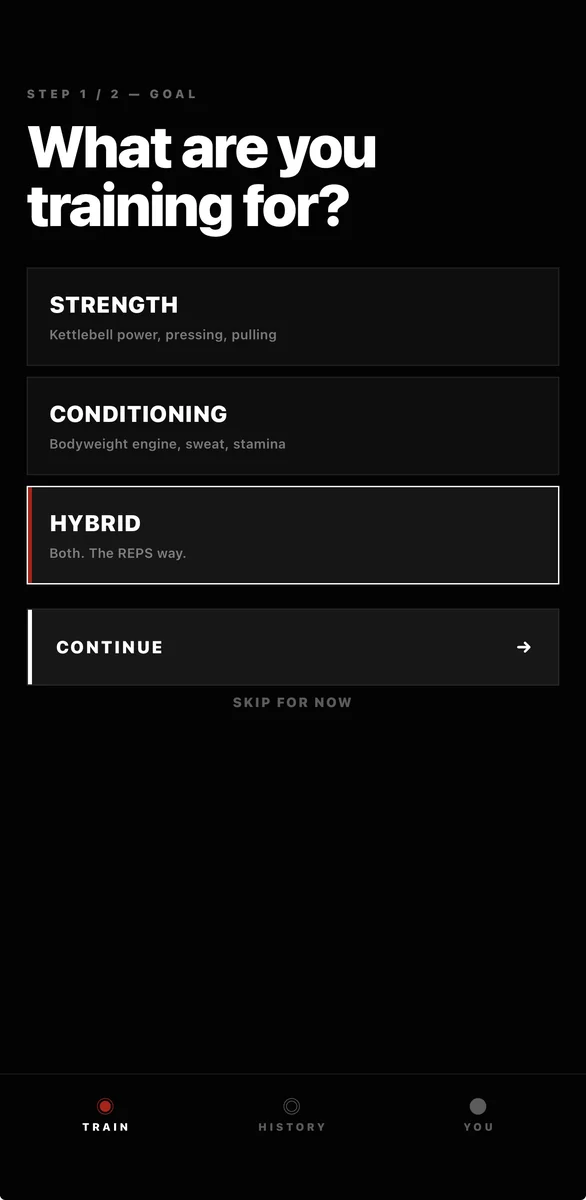The width and height of the screenshot is (586, 1200).
Task: Tap the Skip for now link
Action: [x=292, y=702]
